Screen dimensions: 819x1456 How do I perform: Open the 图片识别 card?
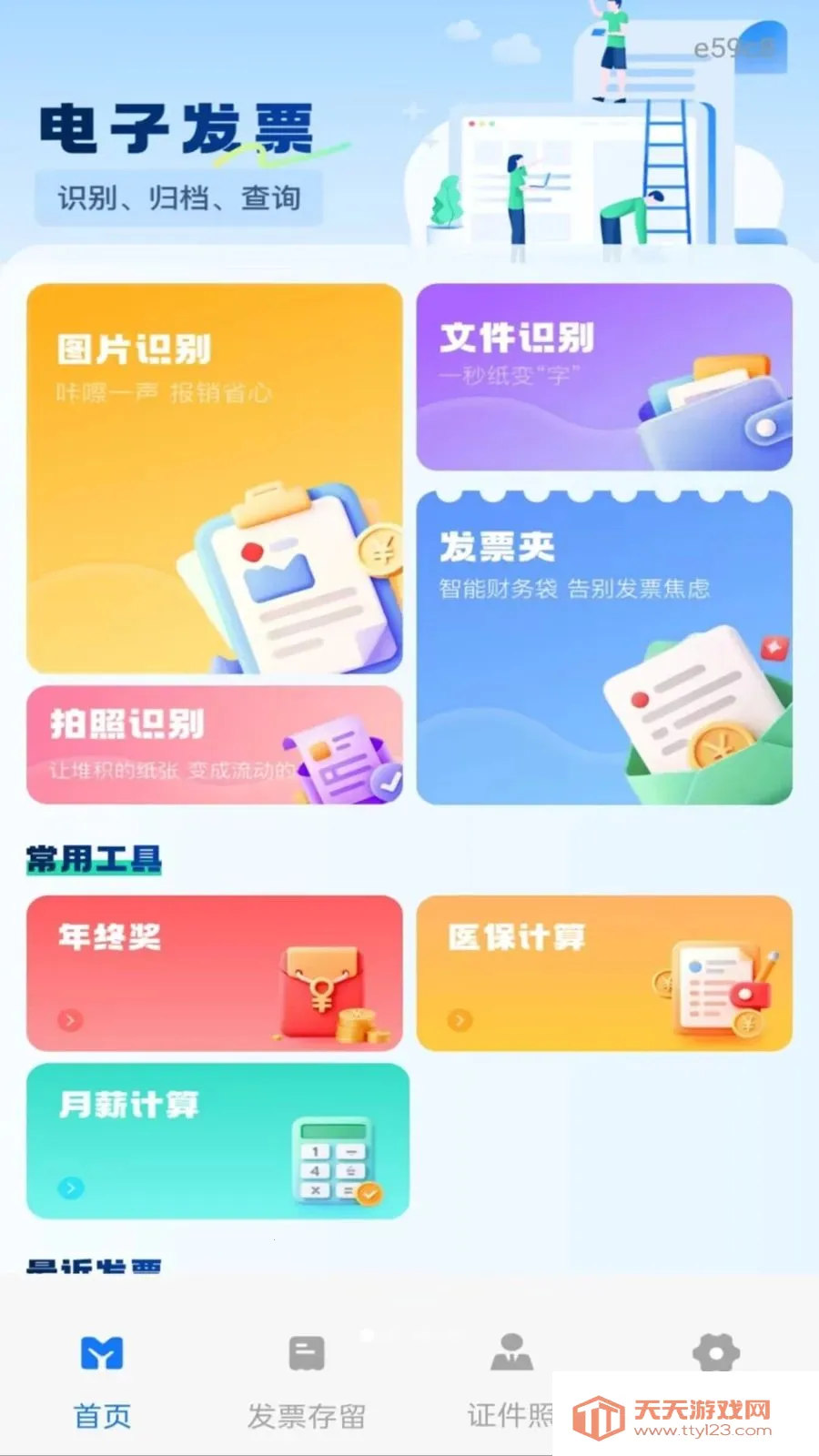(215, 478)
